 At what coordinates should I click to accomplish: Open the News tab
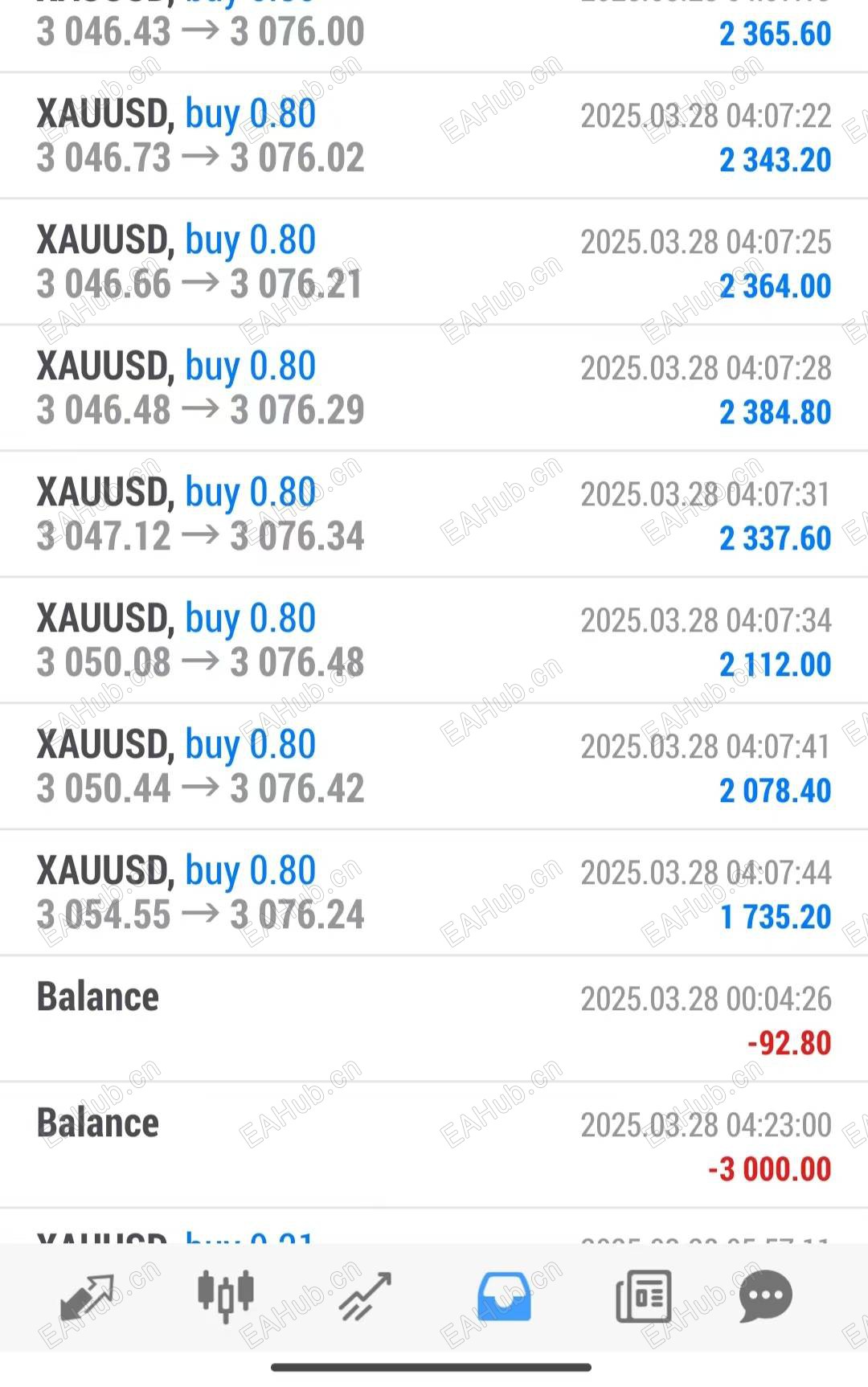[643, 1295]
